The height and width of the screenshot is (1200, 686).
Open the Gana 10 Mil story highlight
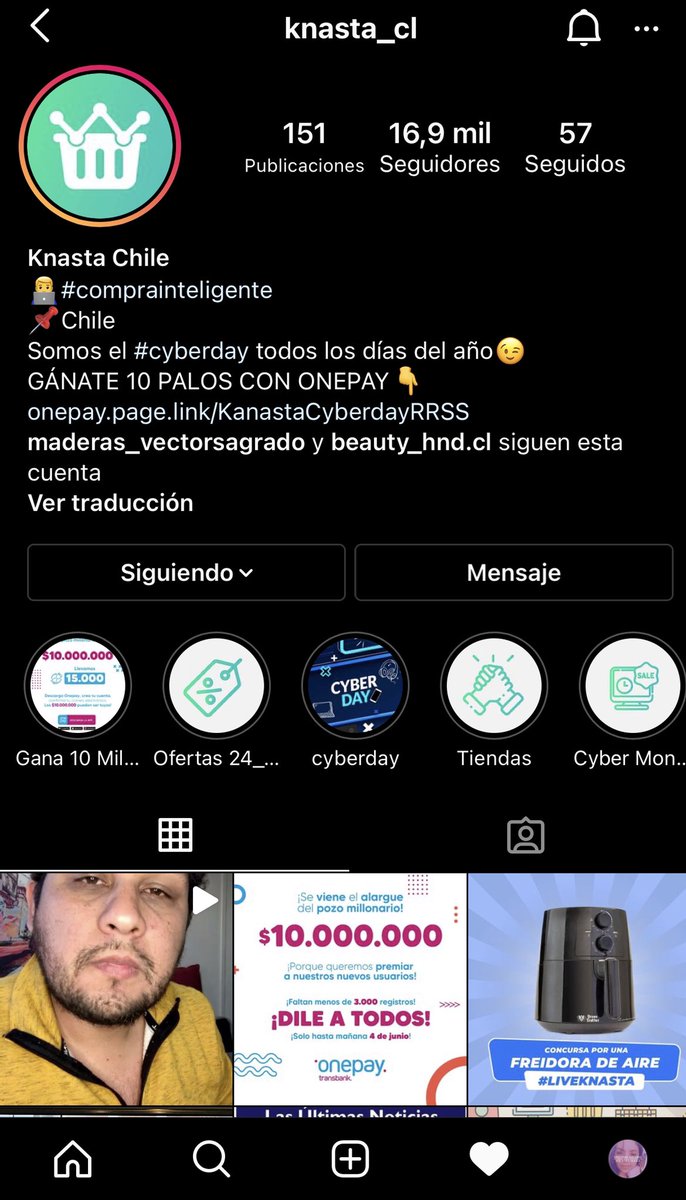pyautogui.click(x=77, y=686)
